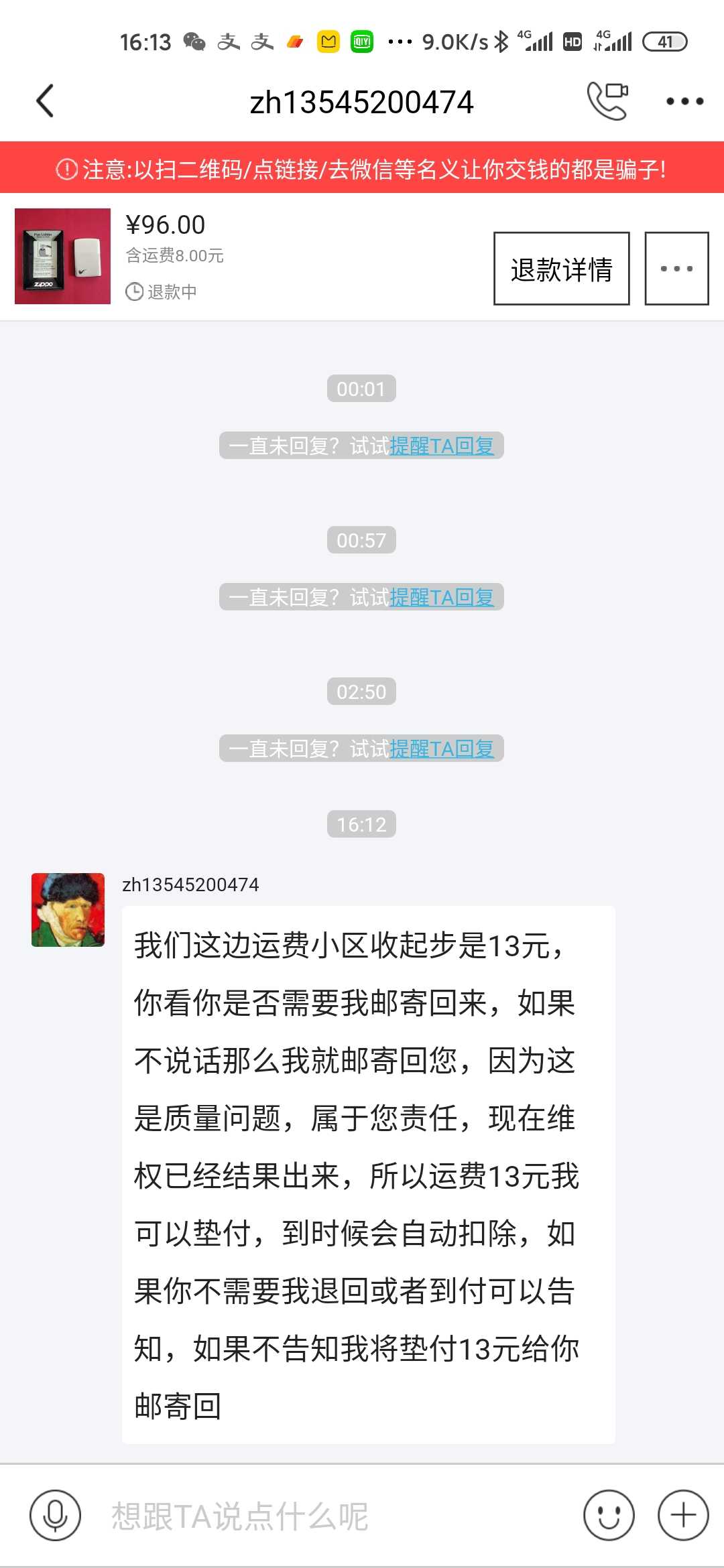Open the emoji picker
This screenshot has height=1568, width=724.
click(x=608, y=1515)
